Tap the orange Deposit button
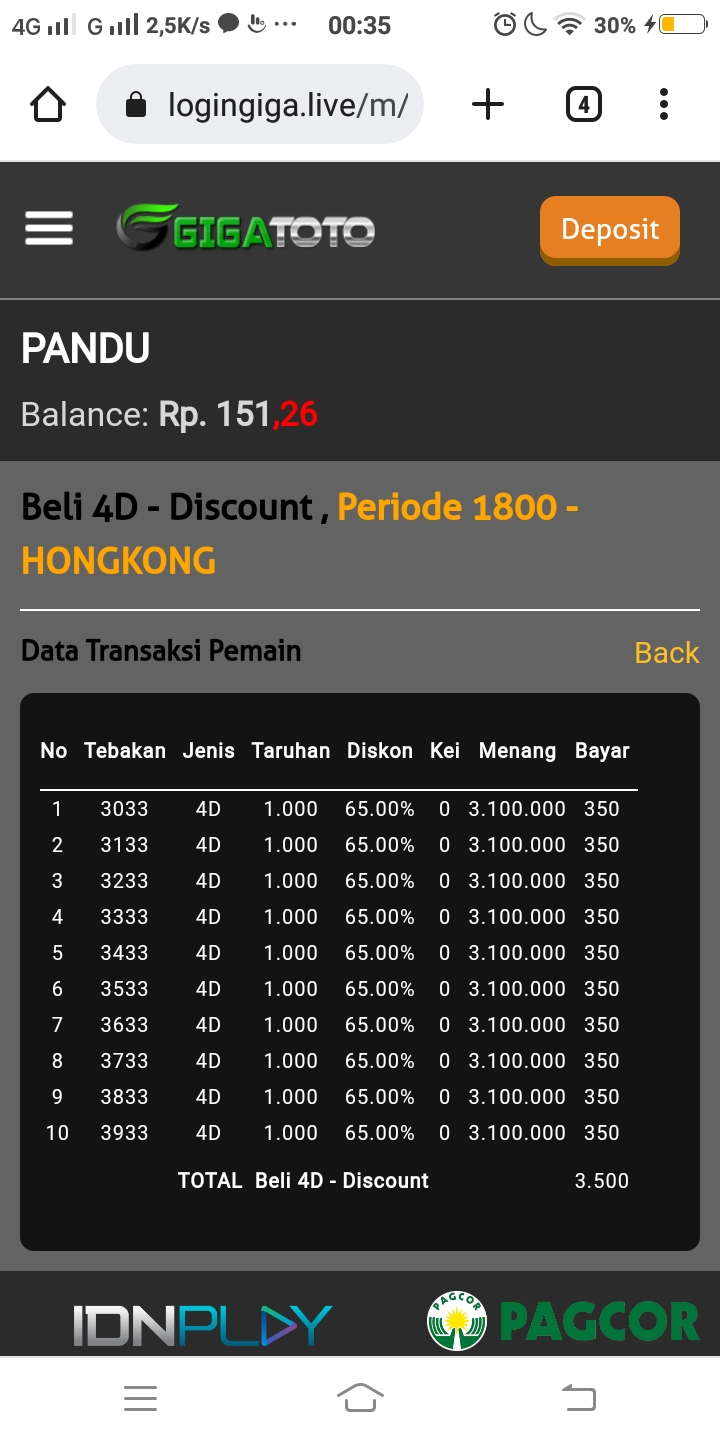 click(x=610, y=229)
